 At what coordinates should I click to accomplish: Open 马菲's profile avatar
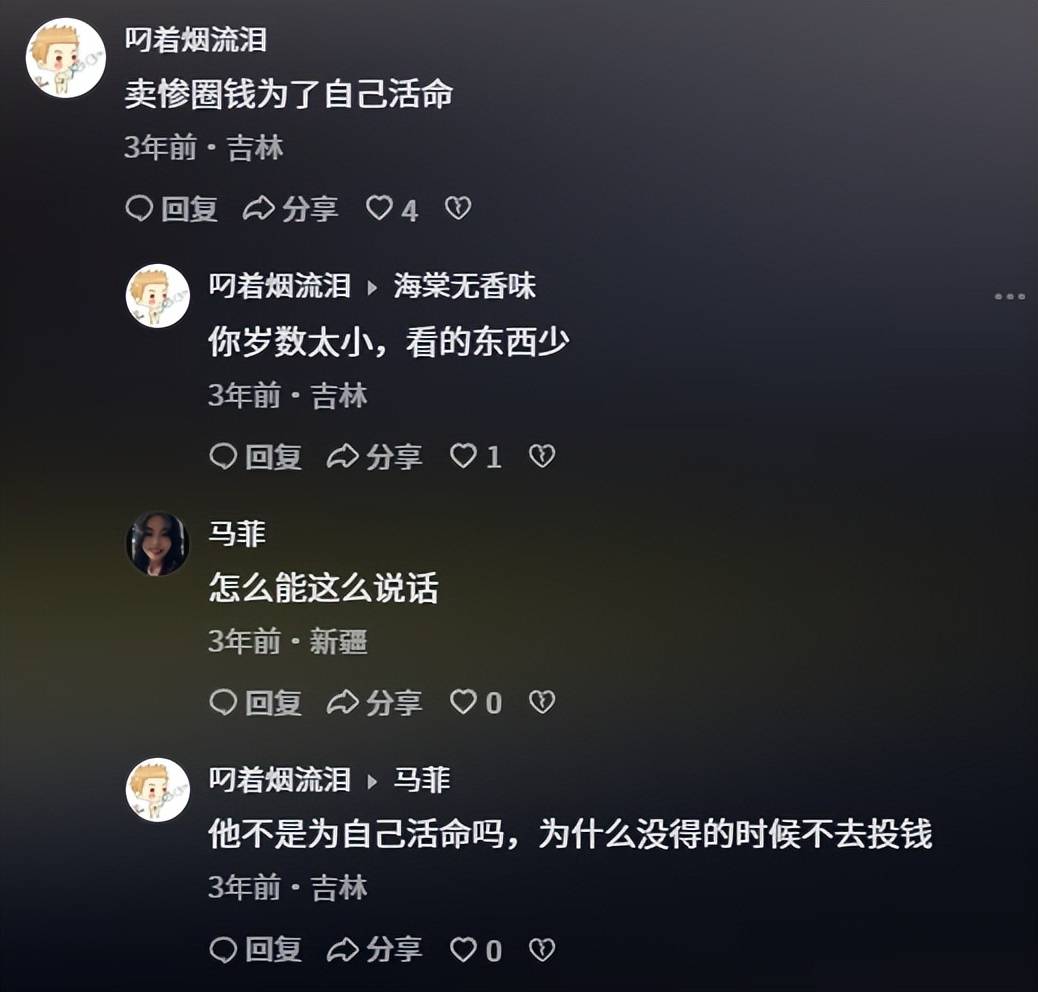pyautogui.click(x=157, y=544)
